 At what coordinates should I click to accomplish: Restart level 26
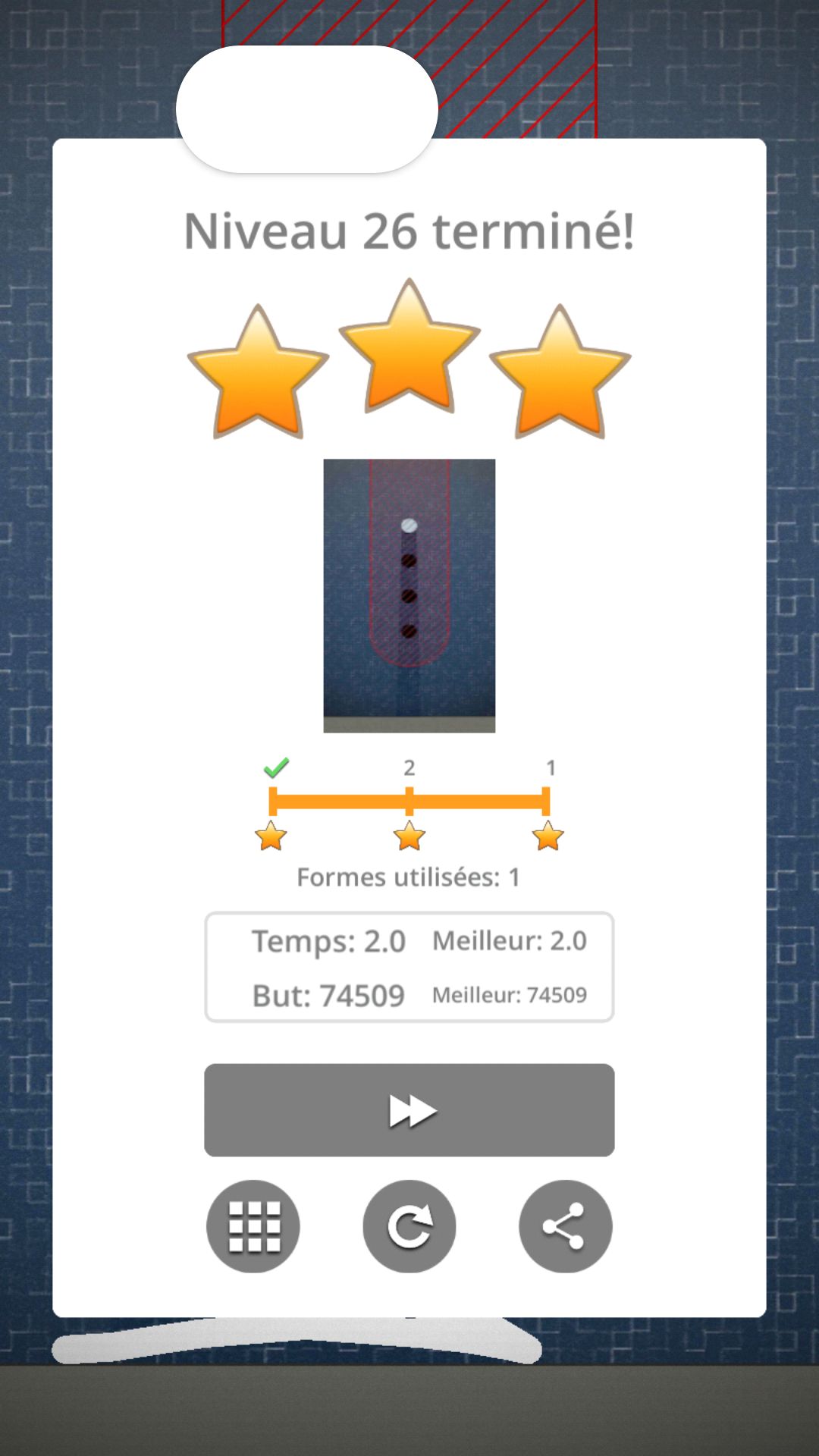(409, 1226)
